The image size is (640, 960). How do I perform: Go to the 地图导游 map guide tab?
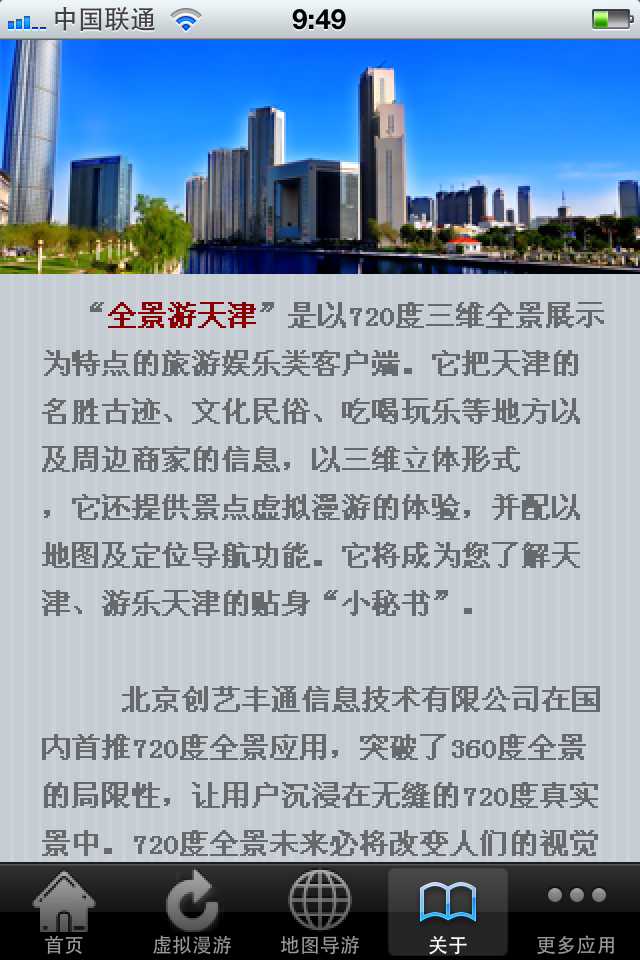320,912
